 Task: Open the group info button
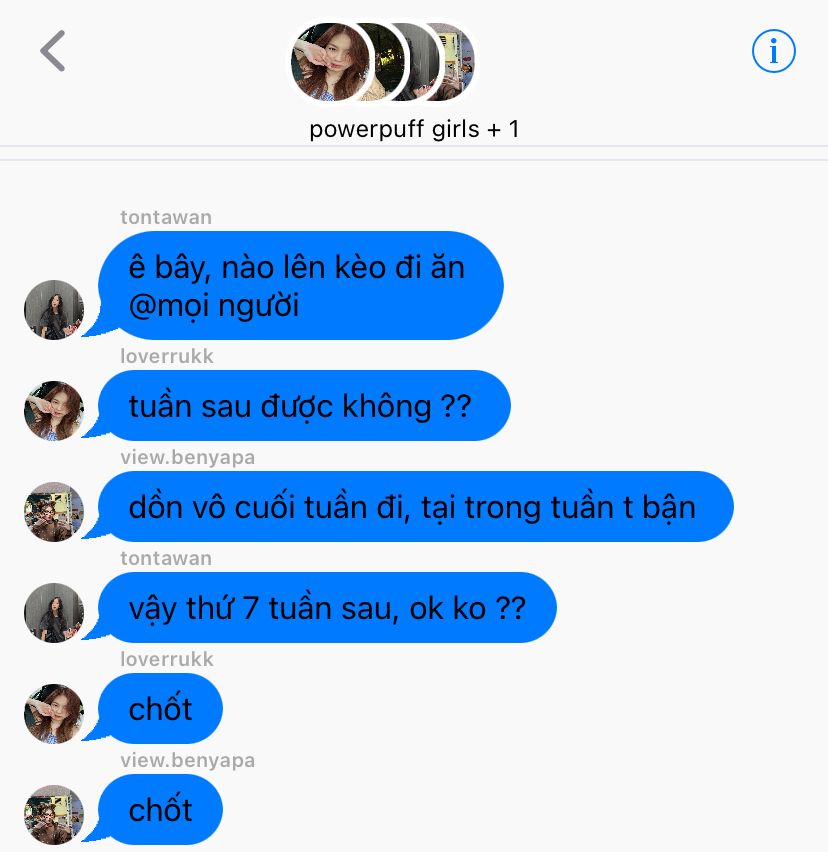(x=773, y=51)
